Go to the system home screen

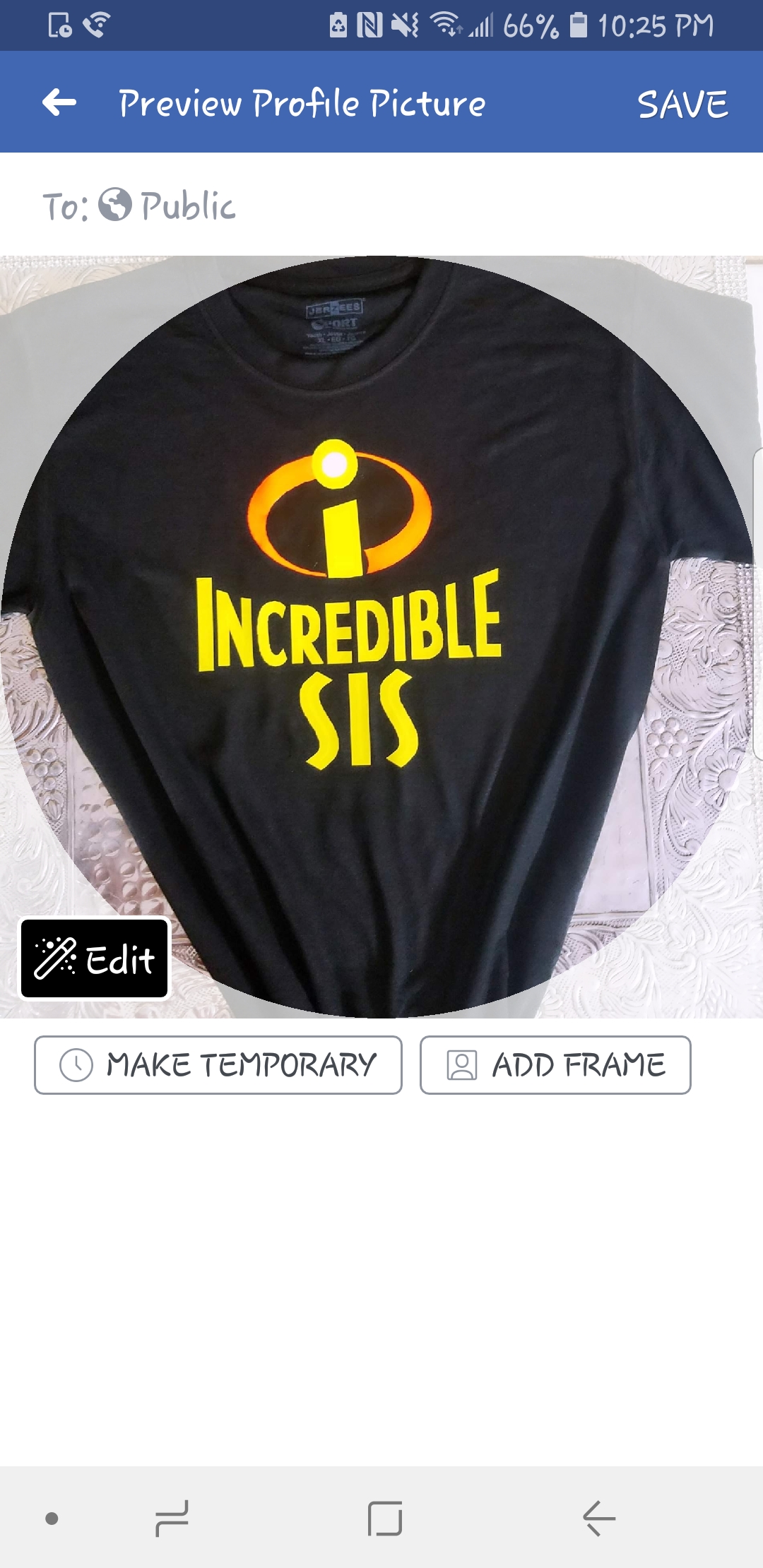coord(385,1518)
